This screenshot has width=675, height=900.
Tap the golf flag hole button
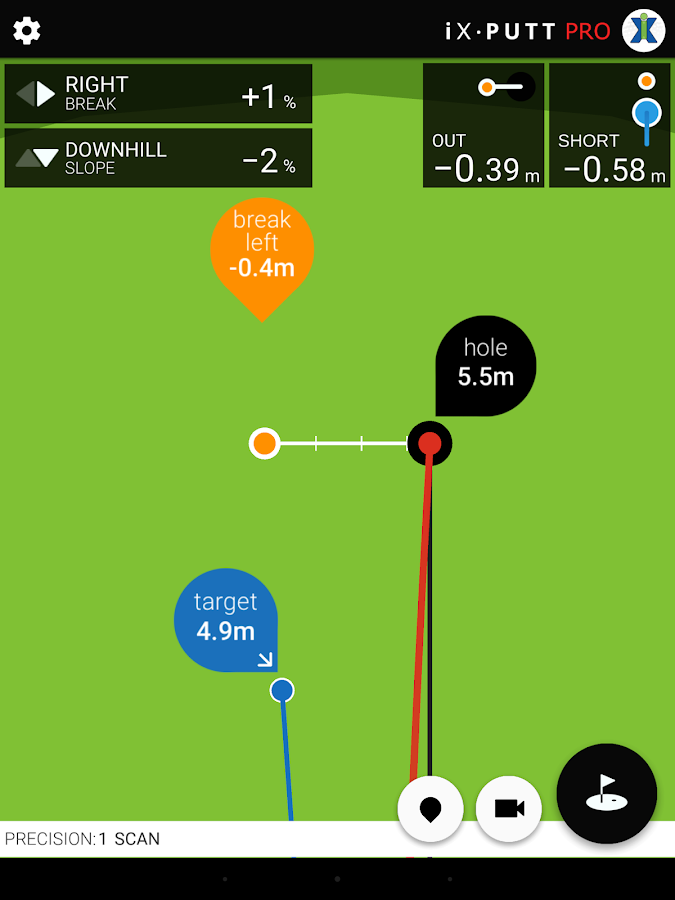[x=606, y=794]
